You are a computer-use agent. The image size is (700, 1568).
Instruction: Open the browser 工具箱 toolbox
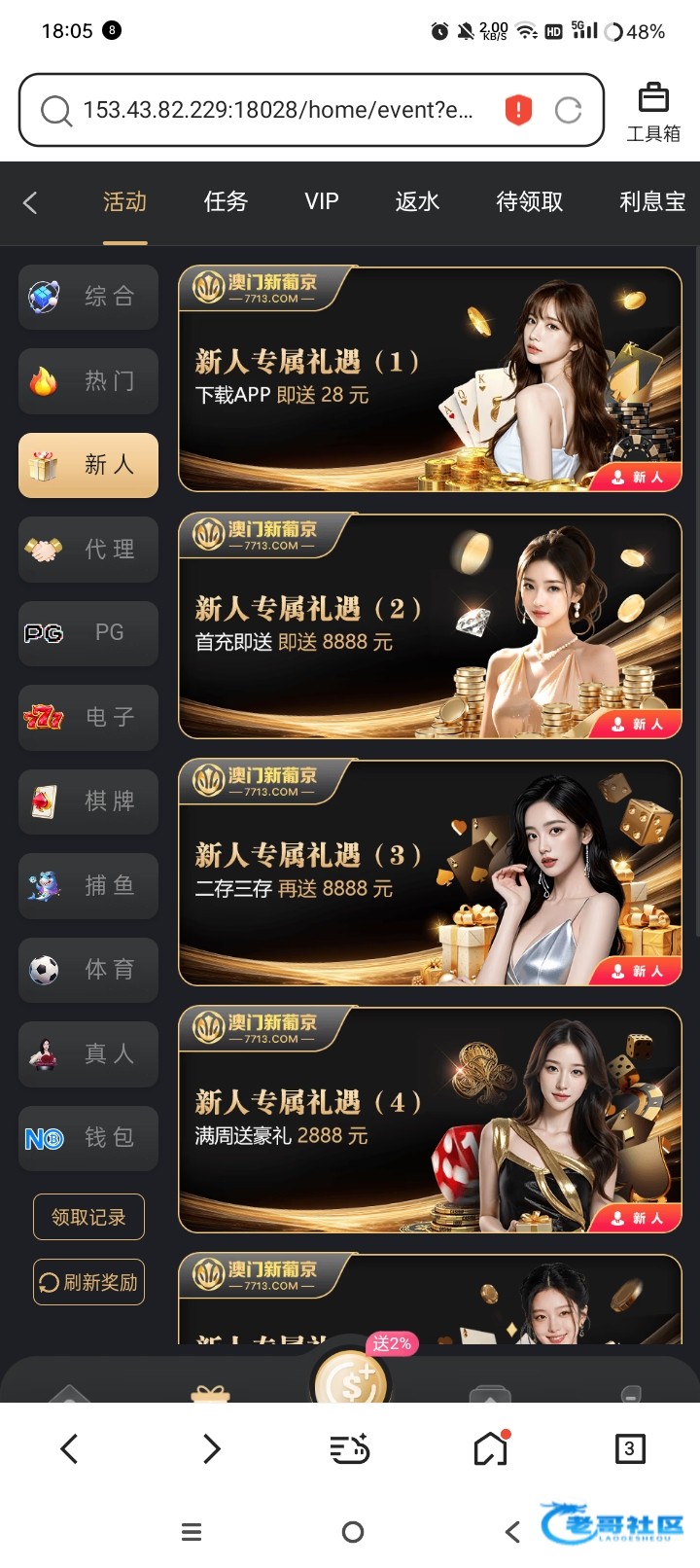(653, 112)
